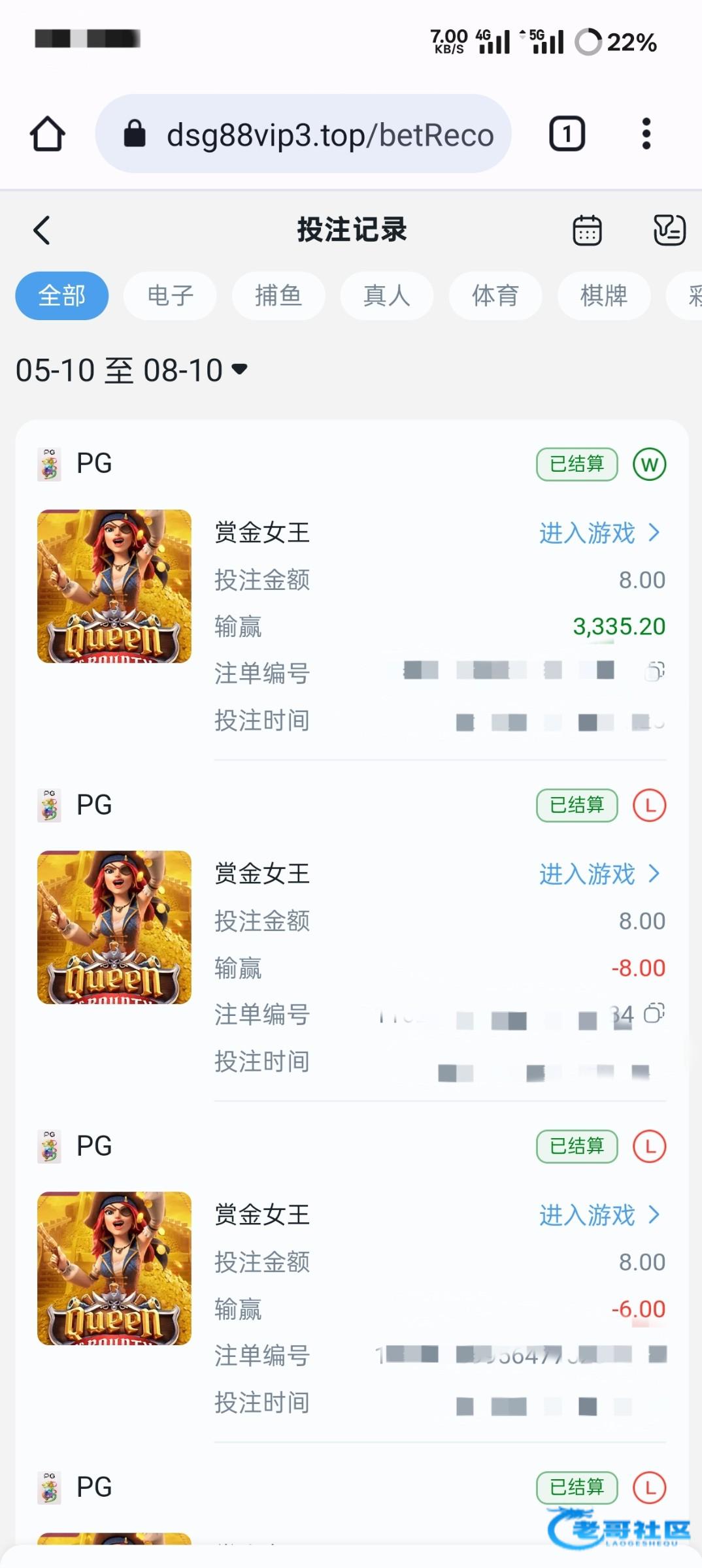Switch to the 真人 tab
Screen dimensions: 702x1568
[387, 295]
